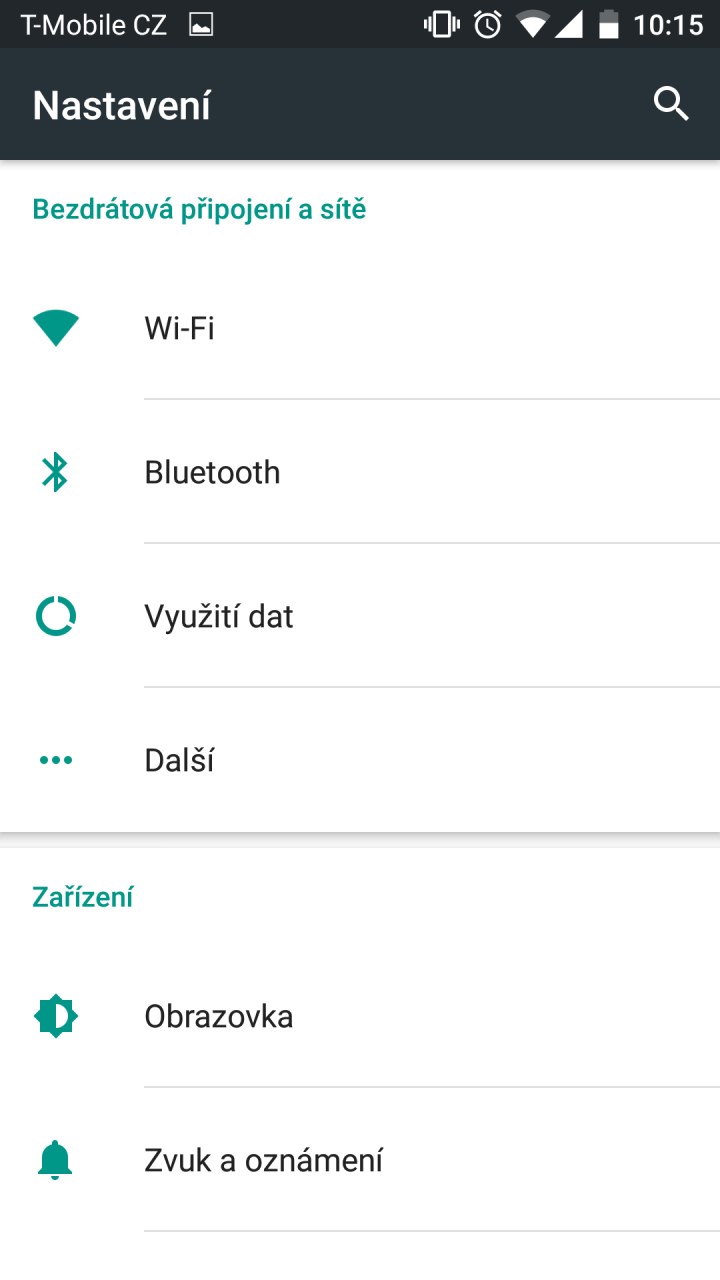This screenshot has width=720, height=1280.
Task: Select Zvuk a oznámení
Action: tap(360, 1160)
